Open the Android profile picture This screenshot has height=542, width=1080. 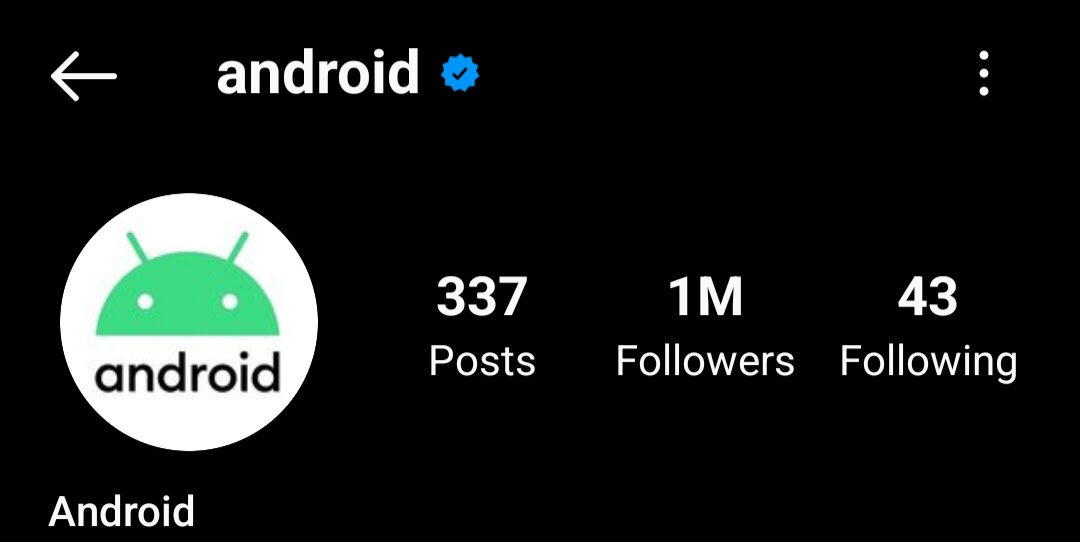(189, 321)
